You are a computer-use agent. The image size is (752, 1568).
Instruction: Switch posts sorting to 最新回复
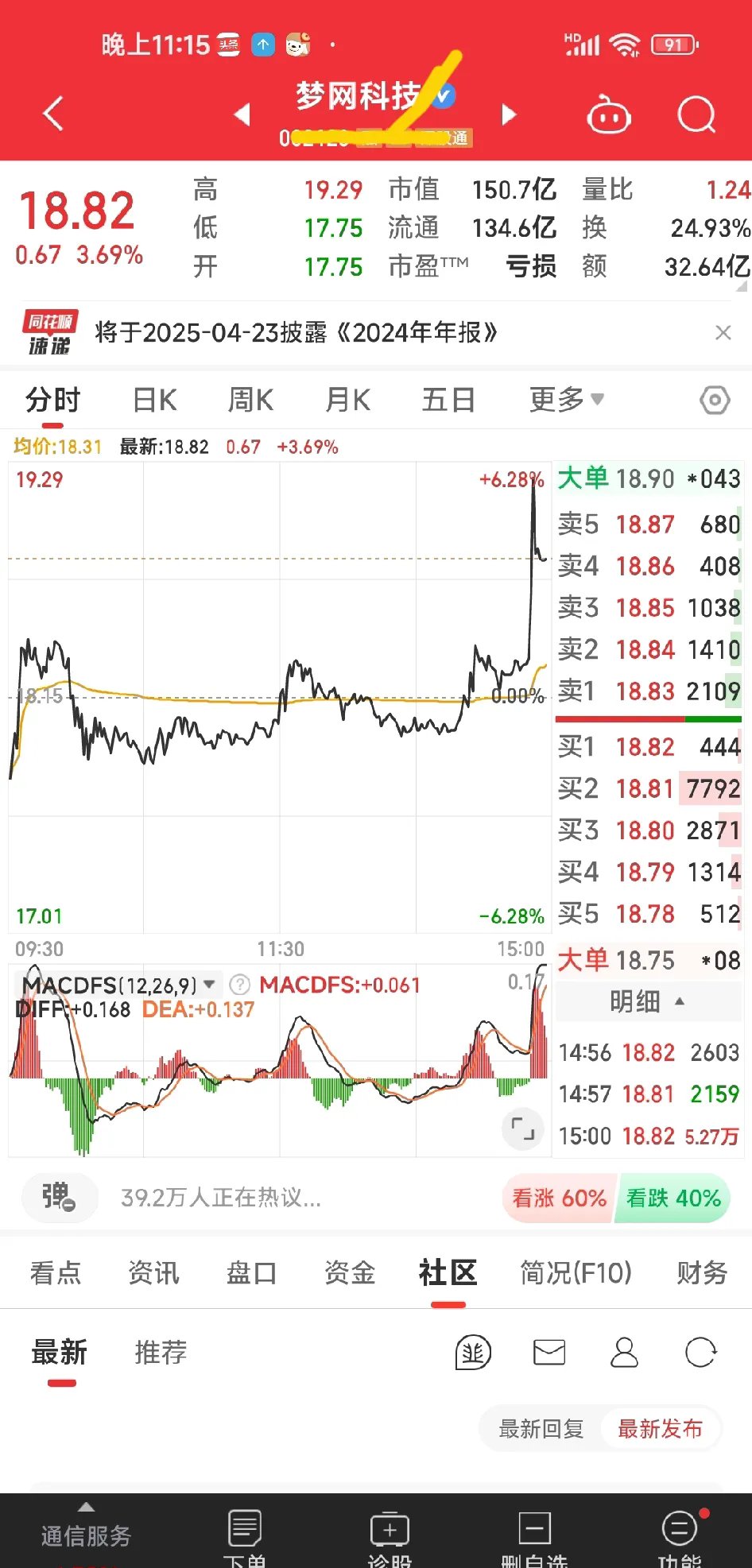(541, 1428)
